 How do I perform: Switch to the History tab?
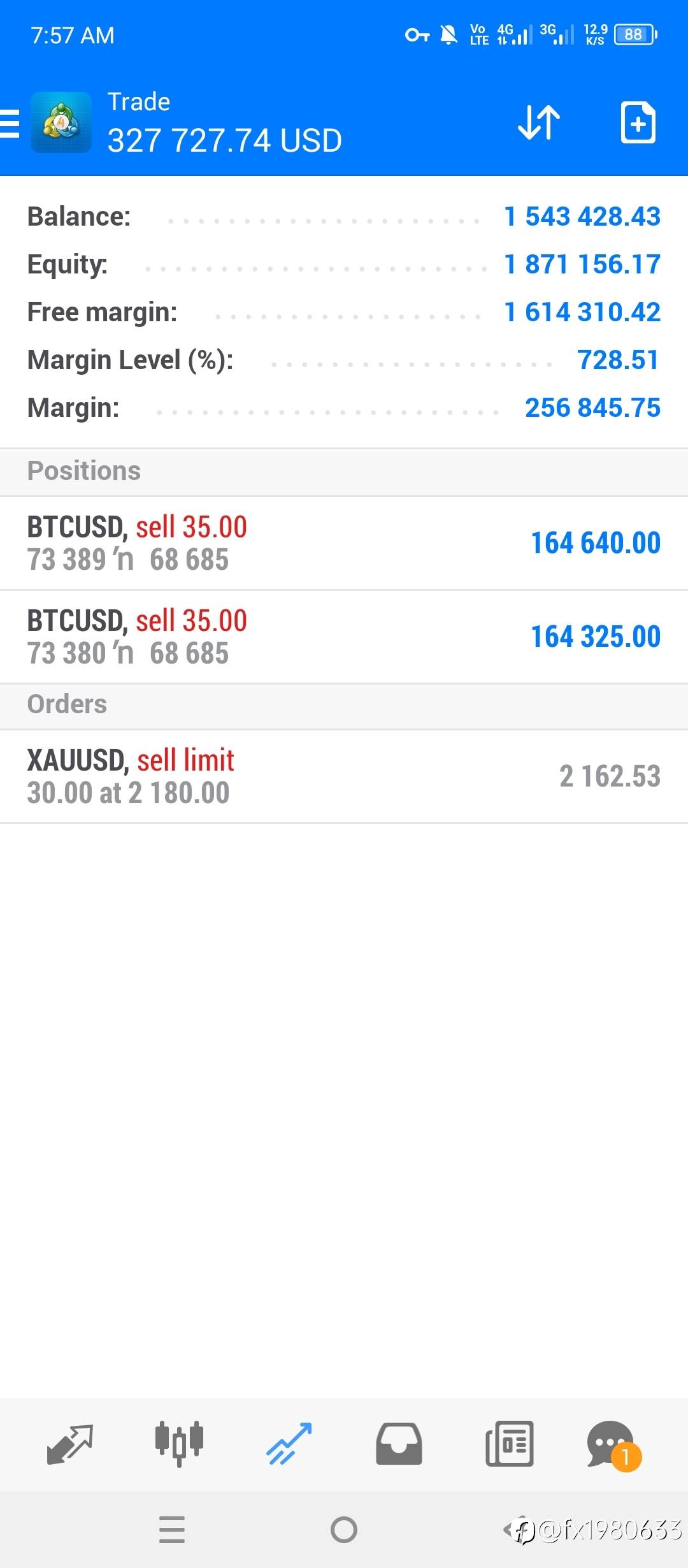[x=399, y=1444]
